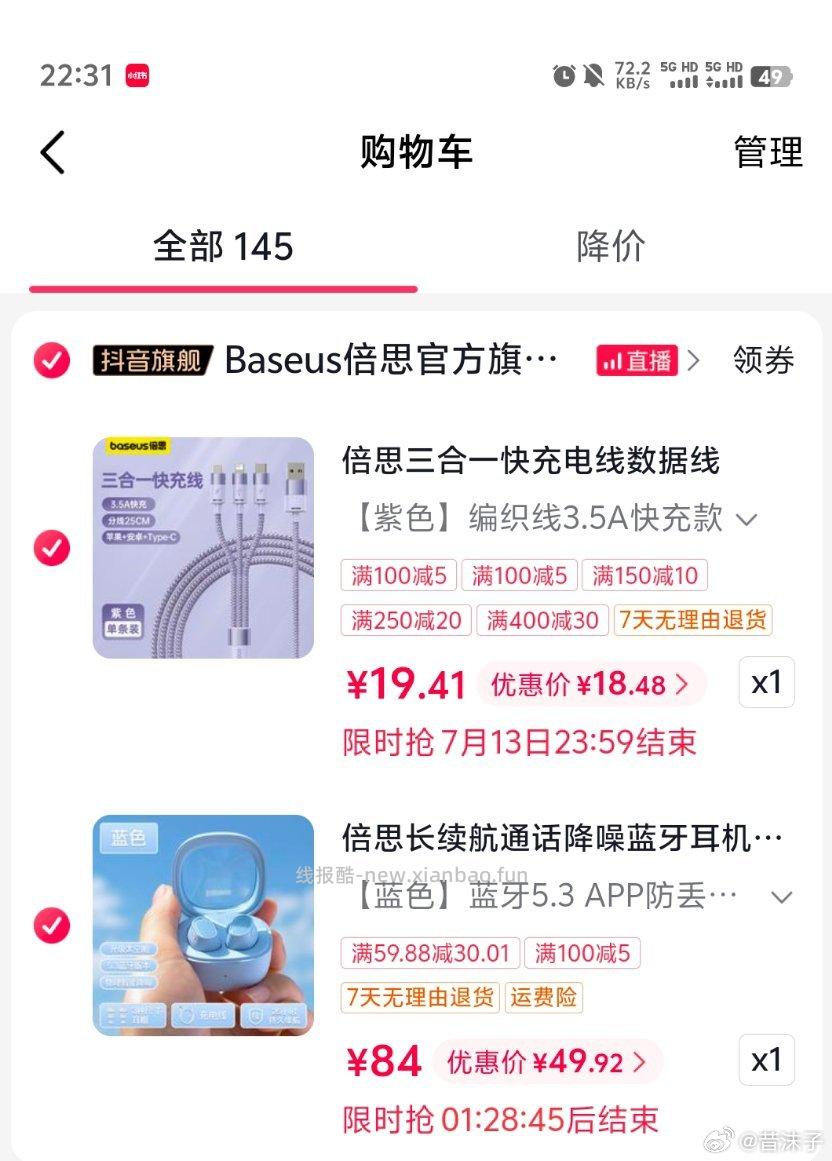Tap the 满100减5 coupon tag

click(398, 575)
